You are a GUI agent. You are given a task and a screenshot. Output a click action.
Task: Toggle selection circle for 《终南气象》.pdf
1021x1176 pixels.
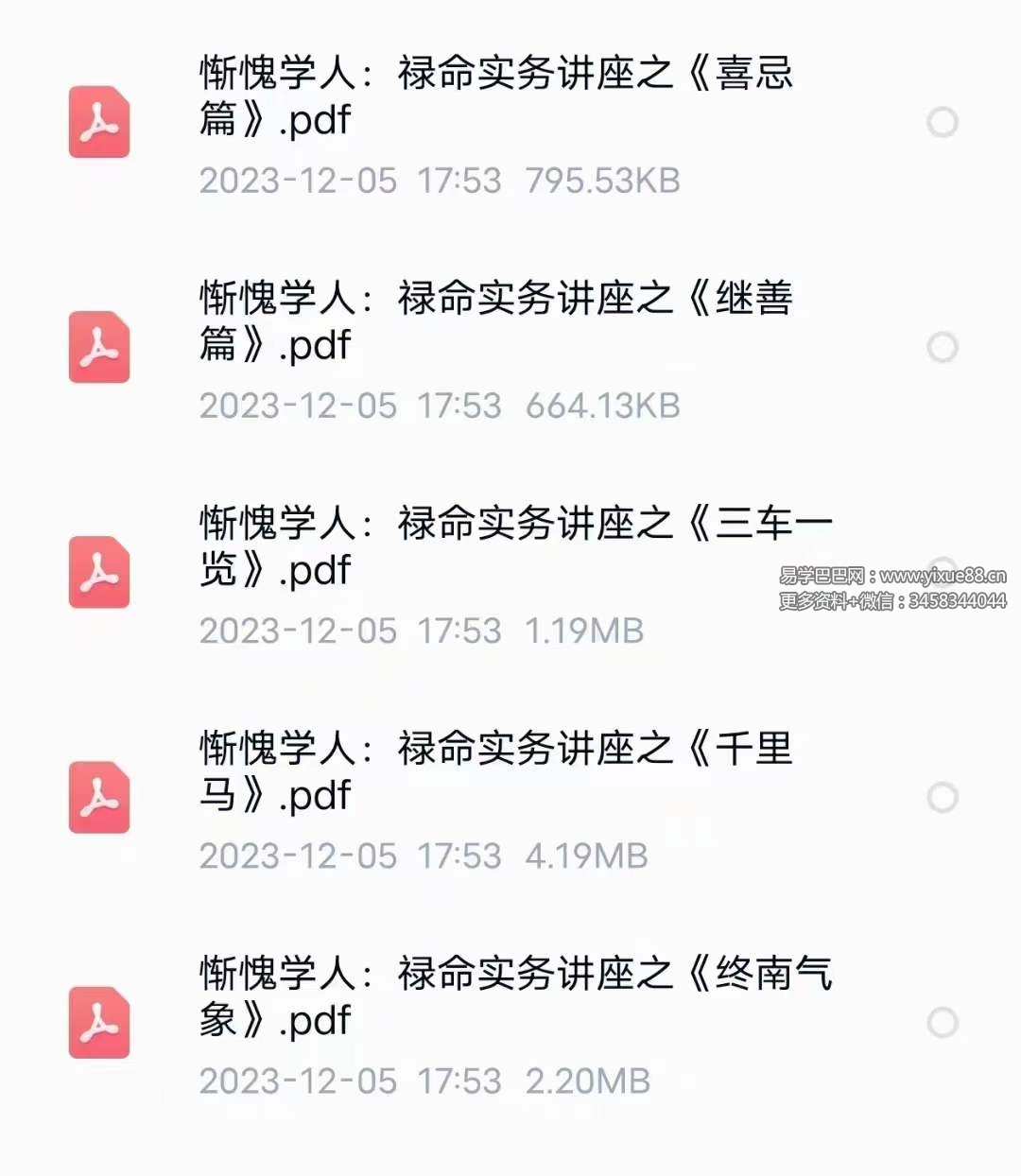tap(943, 1022)
